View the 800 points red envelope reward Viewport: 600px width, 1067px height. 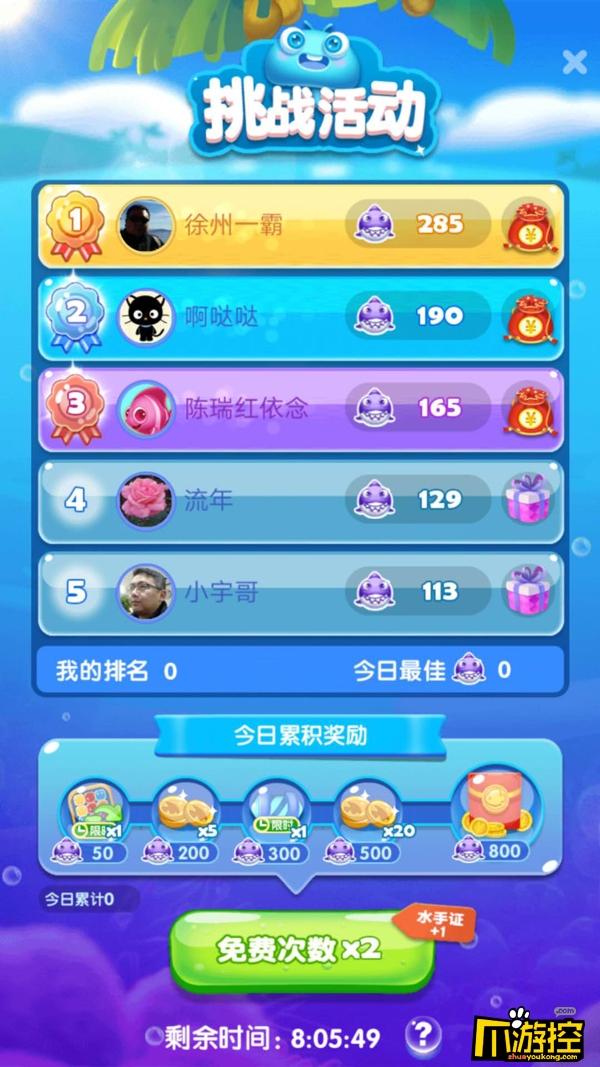(491, 810)
